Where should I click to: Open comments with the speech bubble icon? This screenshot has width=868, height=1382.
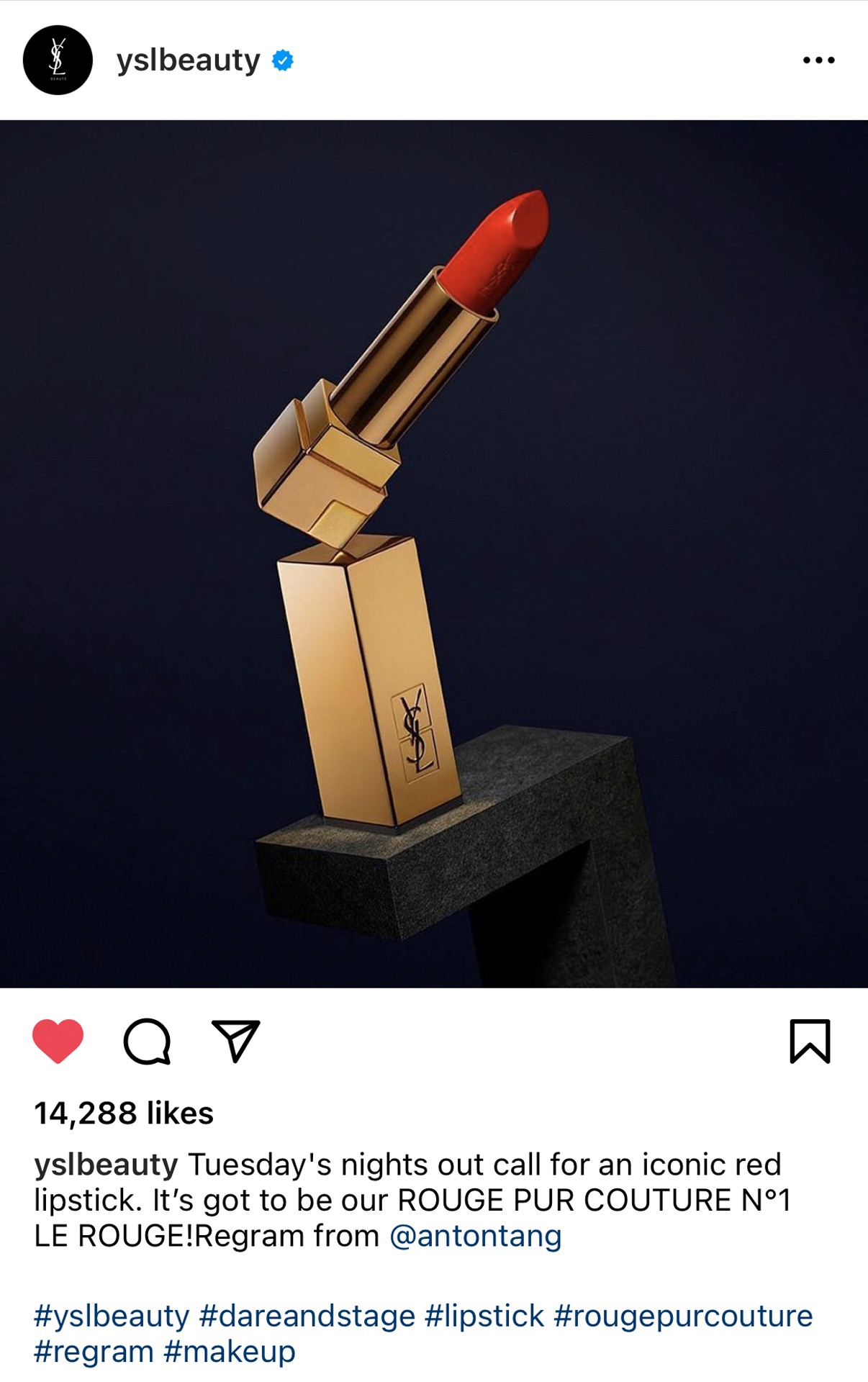pos(147,1041)
